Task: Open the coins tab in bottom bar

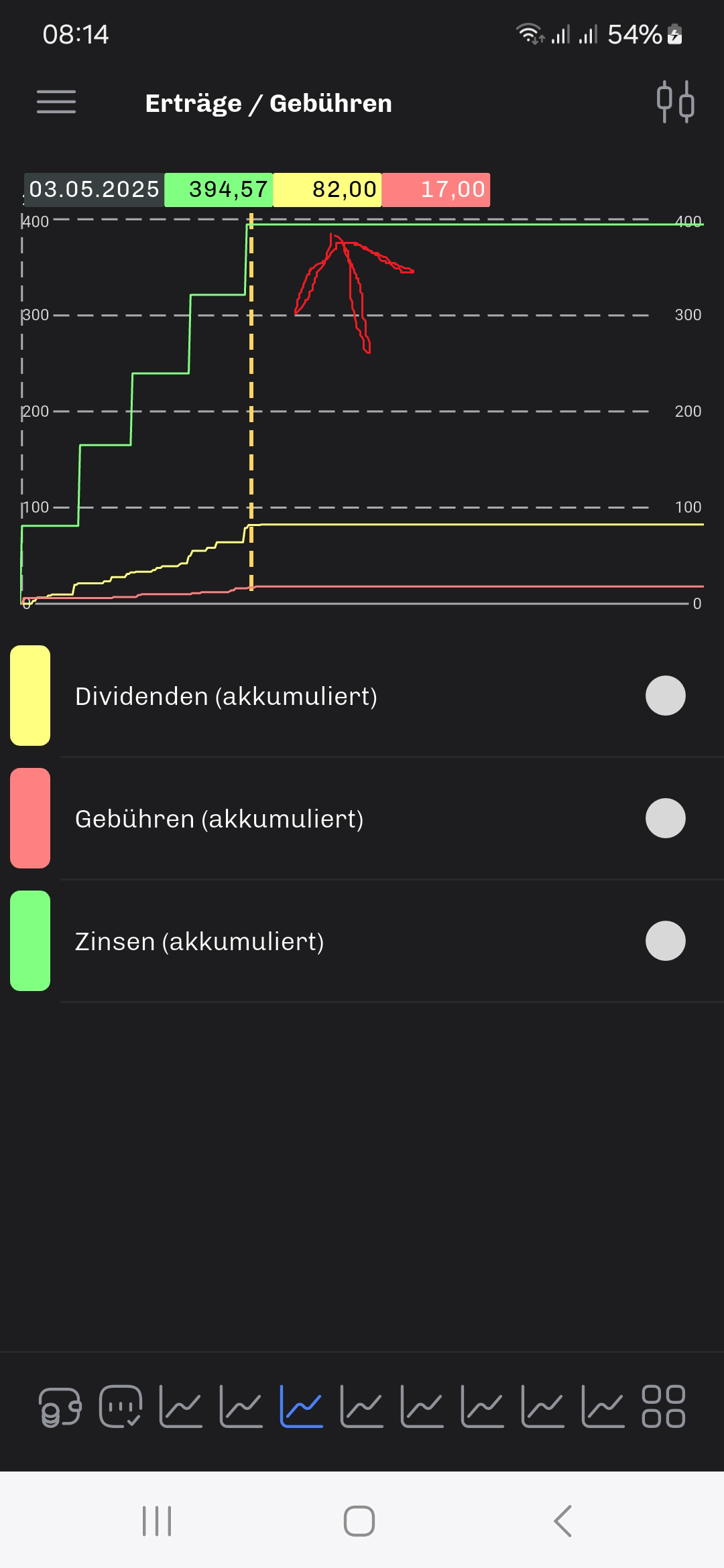Action: click(60, 1407)
